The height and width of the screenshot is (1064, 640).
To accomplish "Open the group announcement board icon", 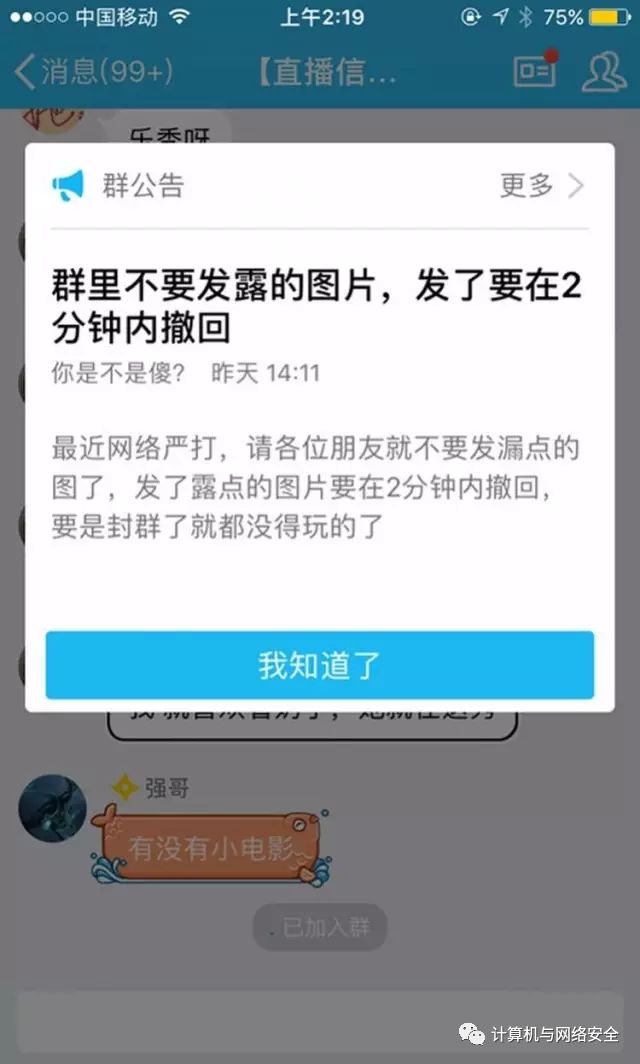I will 535,71.
